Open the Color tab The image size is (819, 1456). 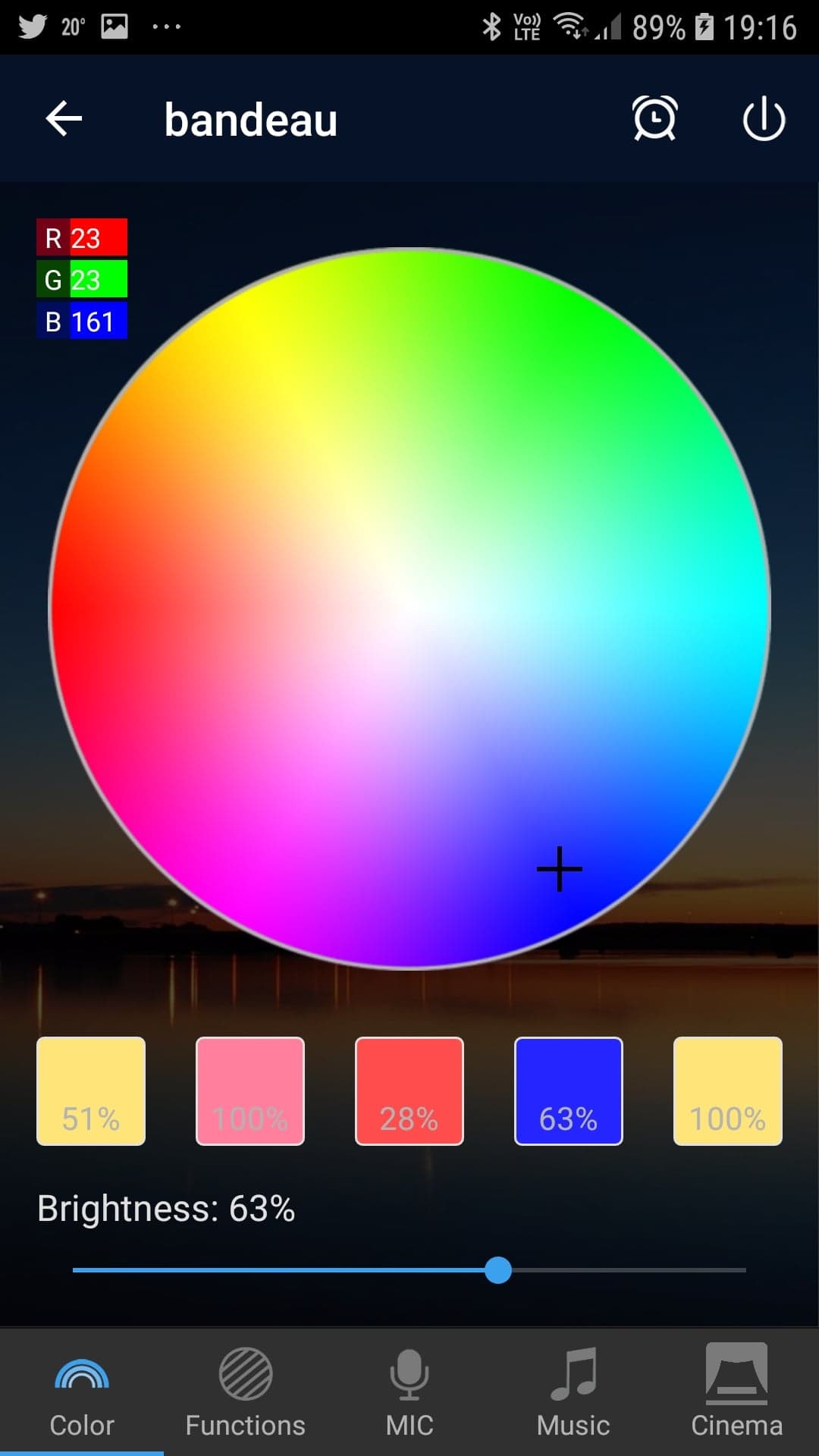coord(82,1392)
